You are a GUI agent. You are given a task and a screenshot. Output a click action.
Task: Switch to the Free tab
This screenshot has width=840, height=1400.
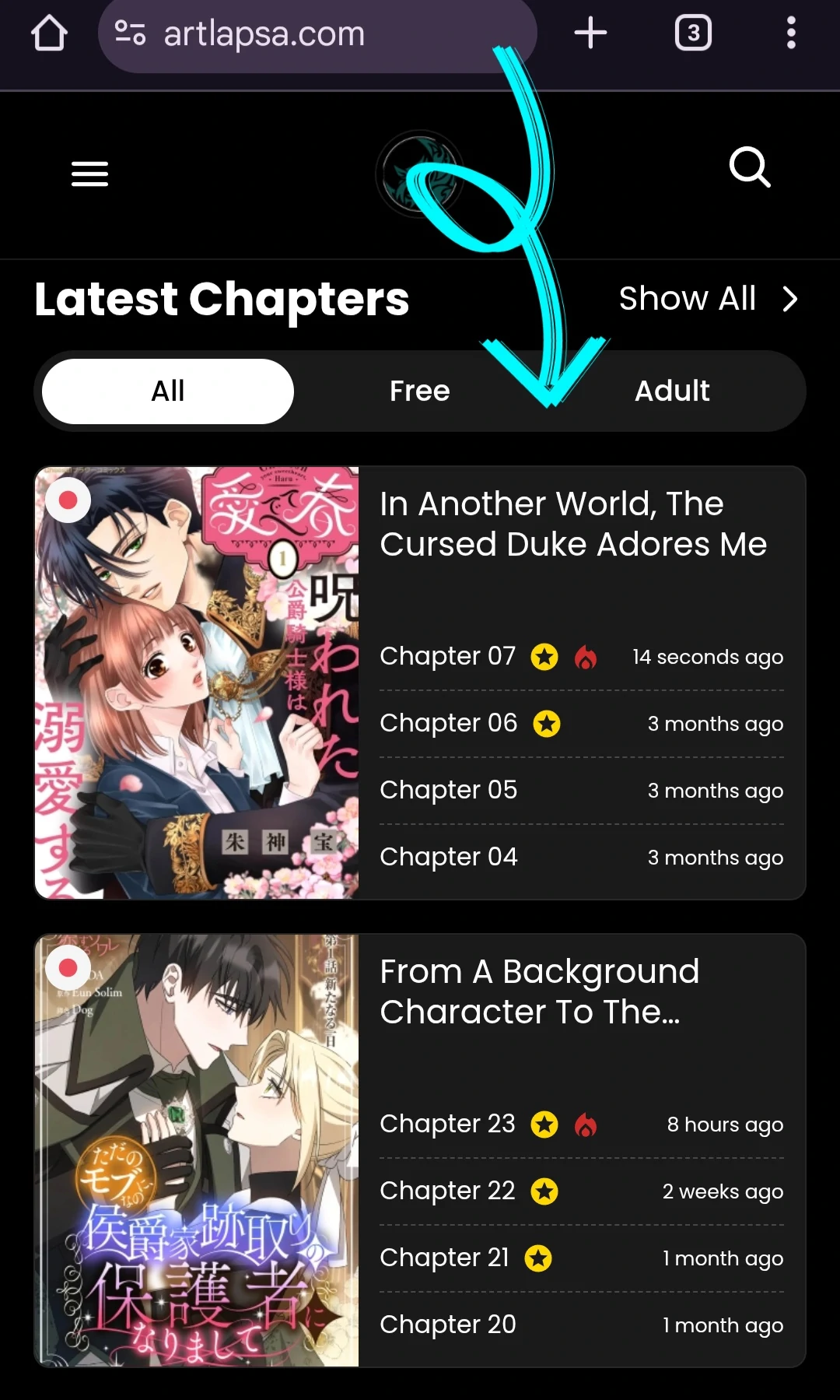tap(419, 391)
